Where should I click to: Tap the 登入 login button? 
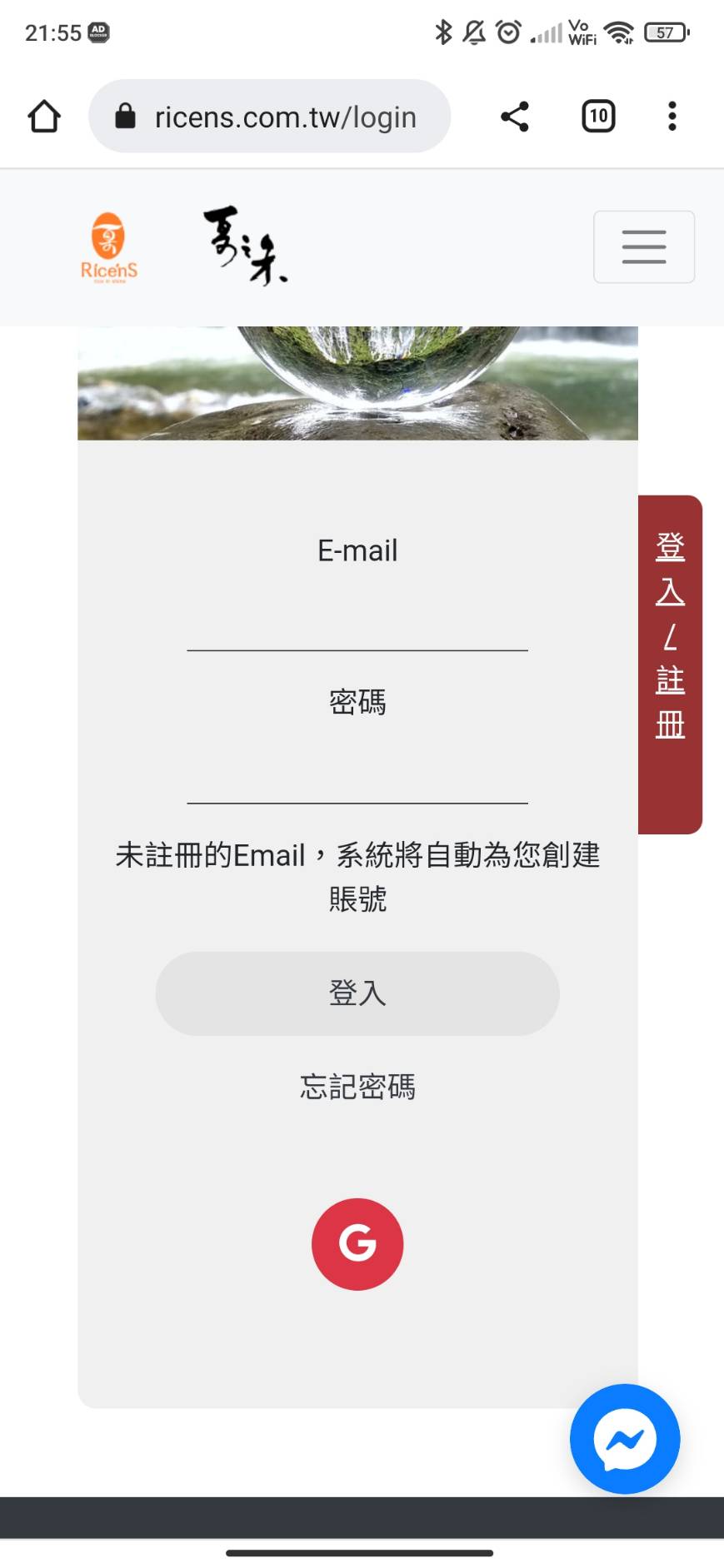click(x=357, y=993)
